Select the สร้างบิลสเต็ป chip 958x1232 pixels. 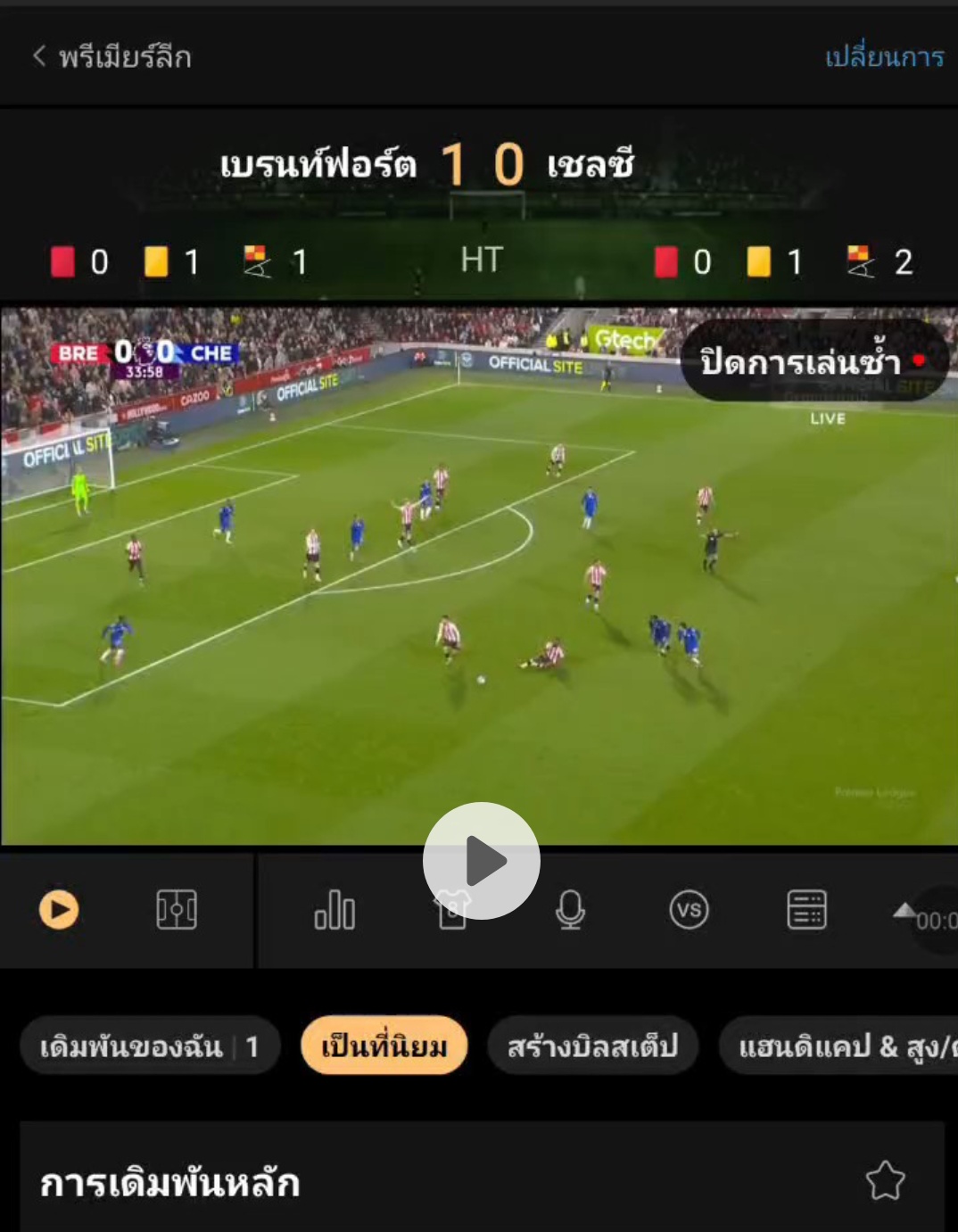click(x=592, y=1046)
